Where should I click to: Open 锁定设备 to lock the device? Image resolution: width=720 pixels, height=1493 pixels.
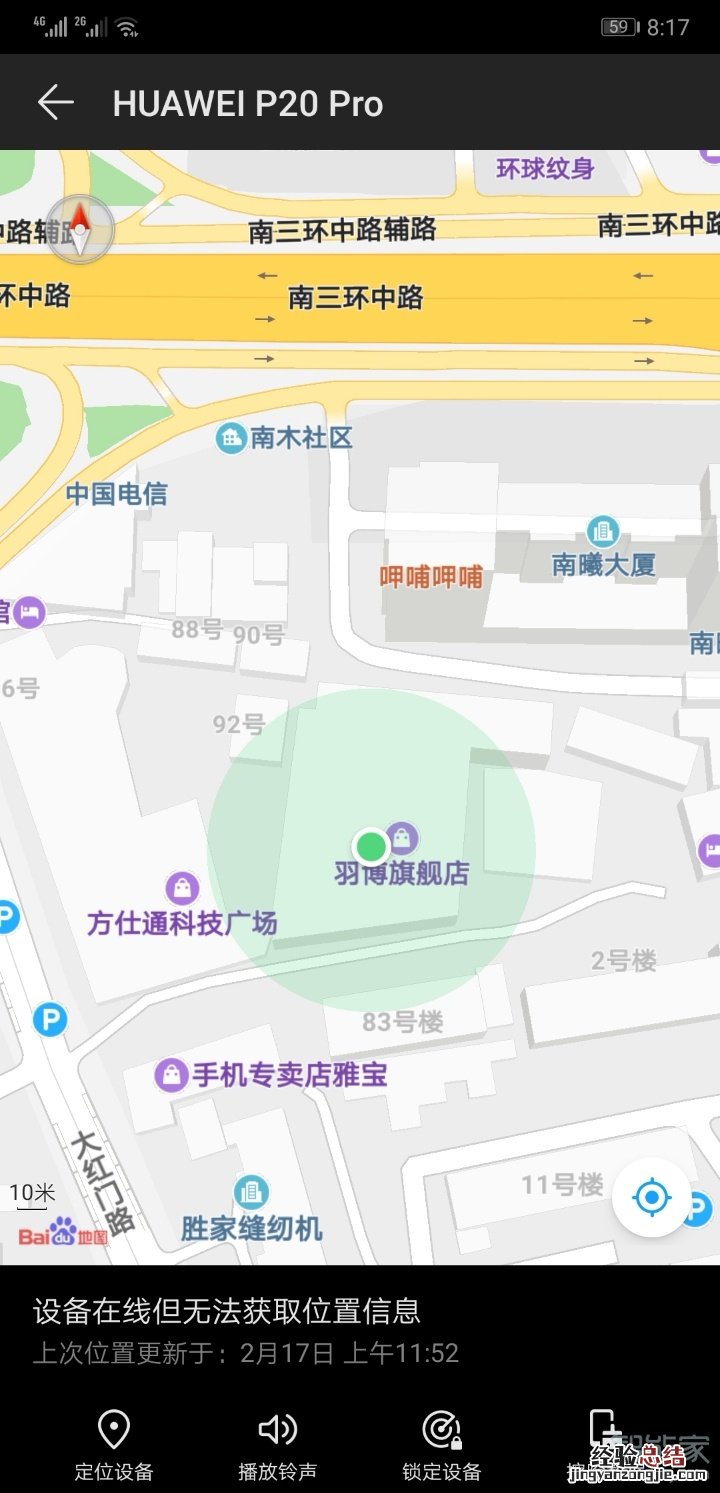click(441, 1444)
